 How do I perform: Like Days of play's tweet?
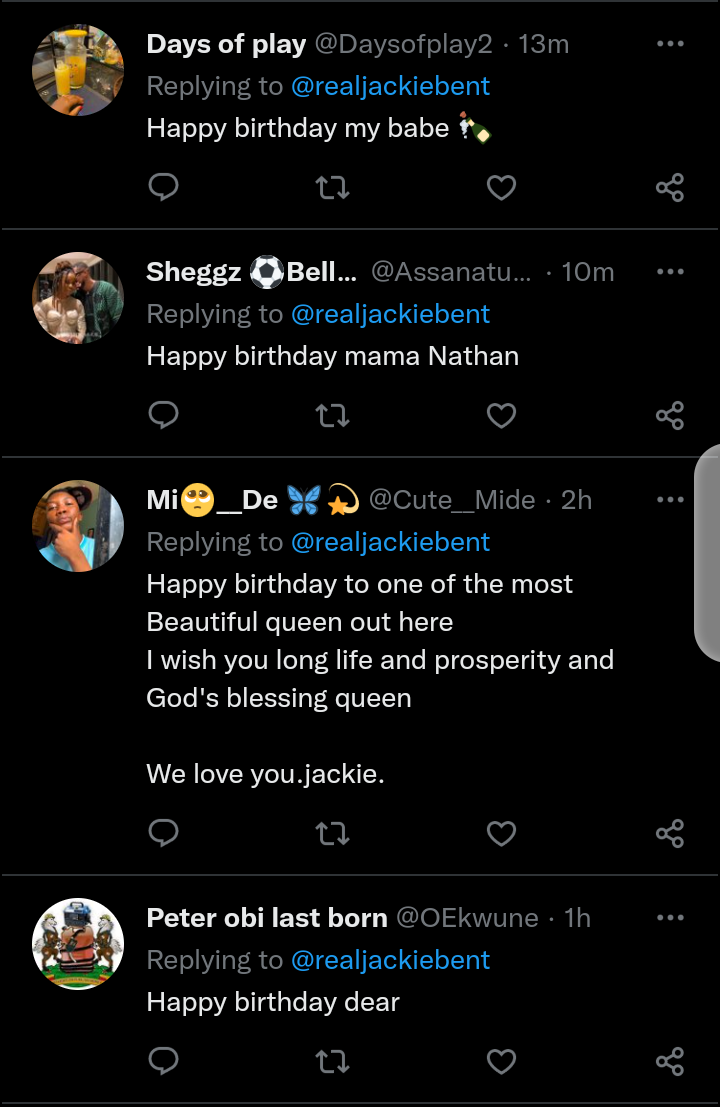click(500, 186)
